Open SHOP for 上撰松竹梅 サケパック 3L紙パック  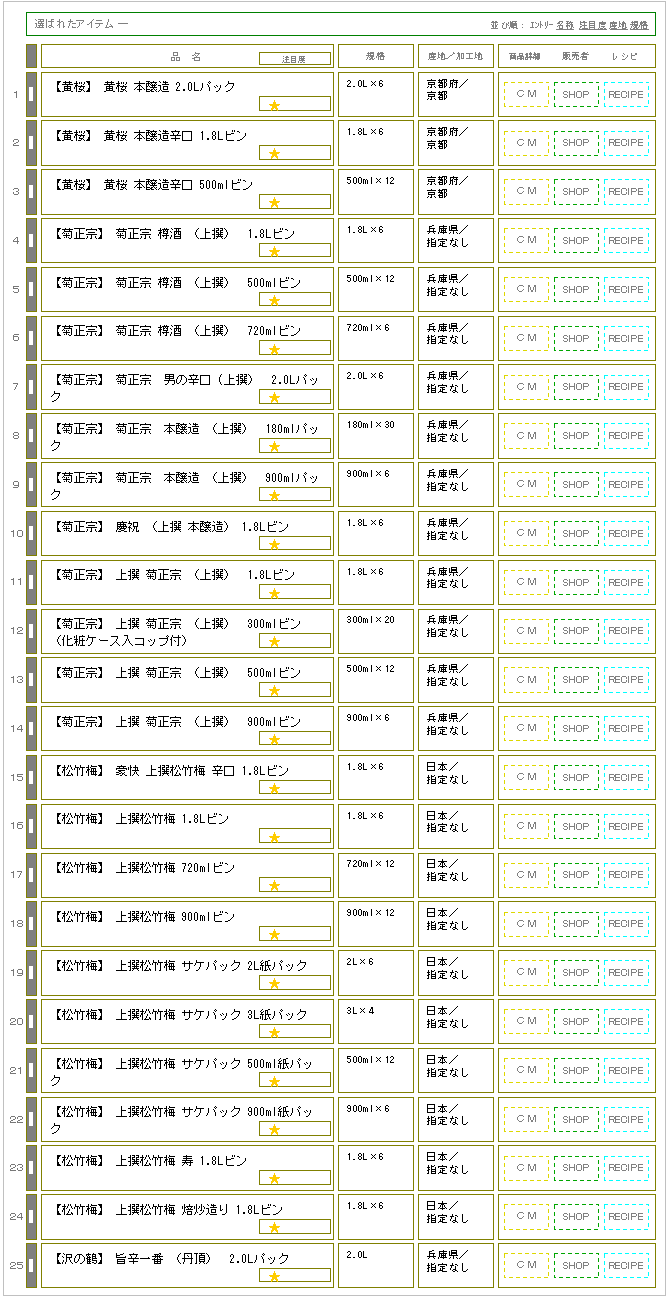(x=576, y=1021)
